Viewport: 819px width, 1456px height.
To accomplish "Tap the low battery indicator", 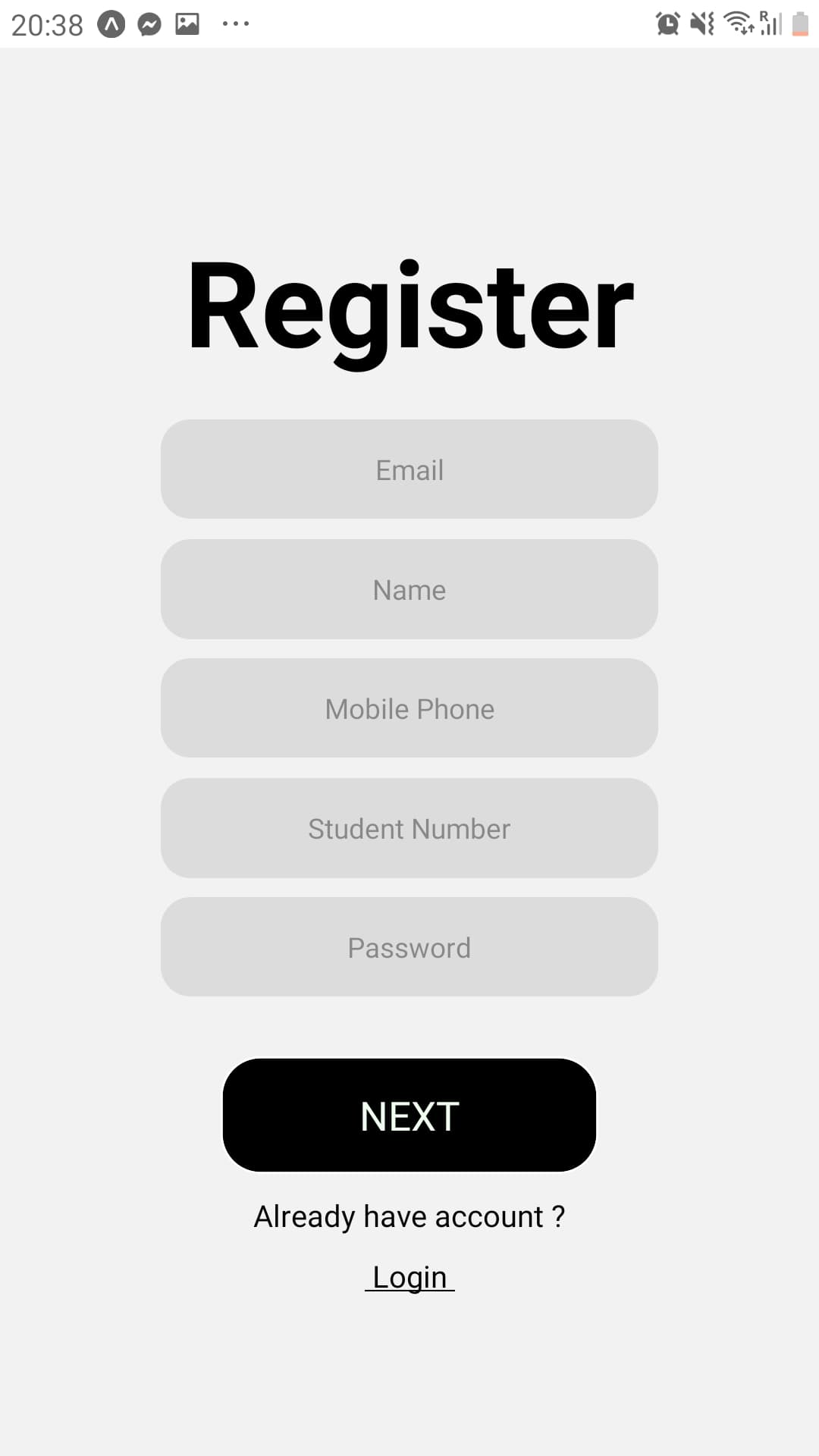I will click(799, 24).
